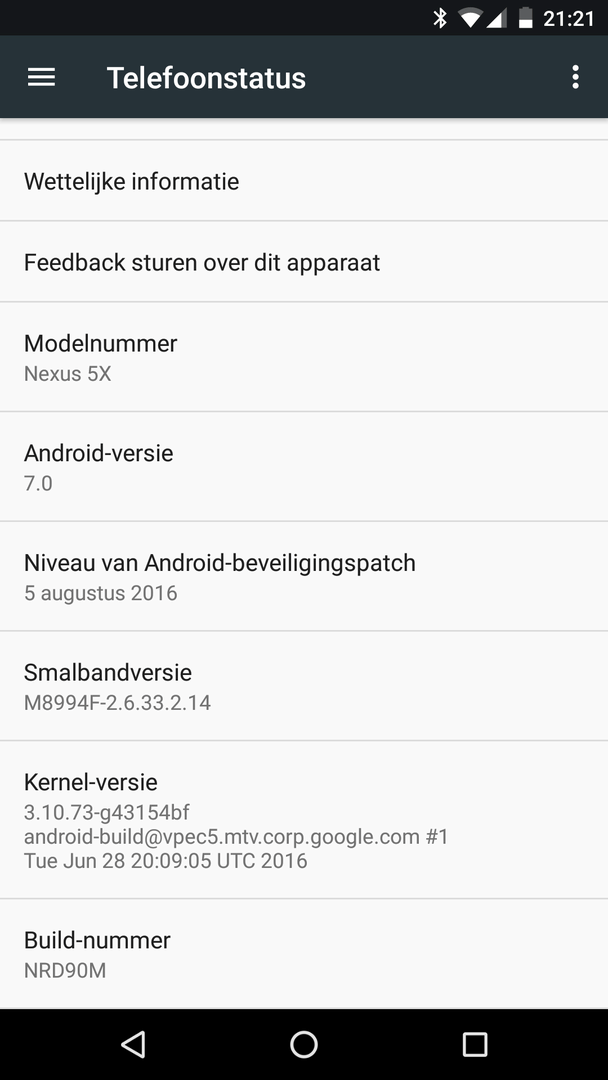This screenshot has width=608, height=1080.
Task: Tap the Build-nummer NRD90M row
Action: click(x=304, y=954)
